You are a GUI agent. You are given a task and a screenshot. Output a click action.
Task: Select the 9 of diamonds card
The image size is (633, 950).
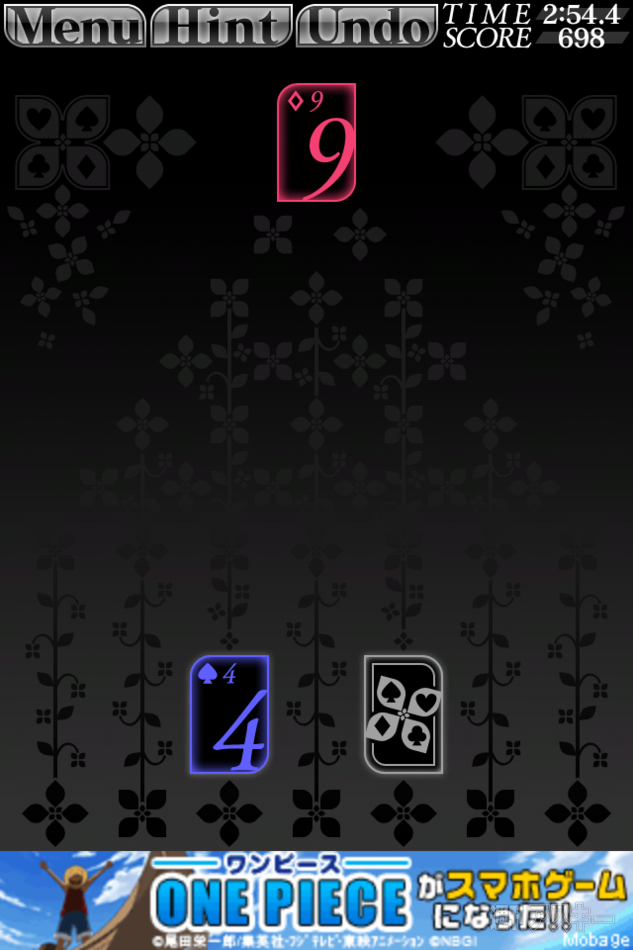tap(317, 143)
